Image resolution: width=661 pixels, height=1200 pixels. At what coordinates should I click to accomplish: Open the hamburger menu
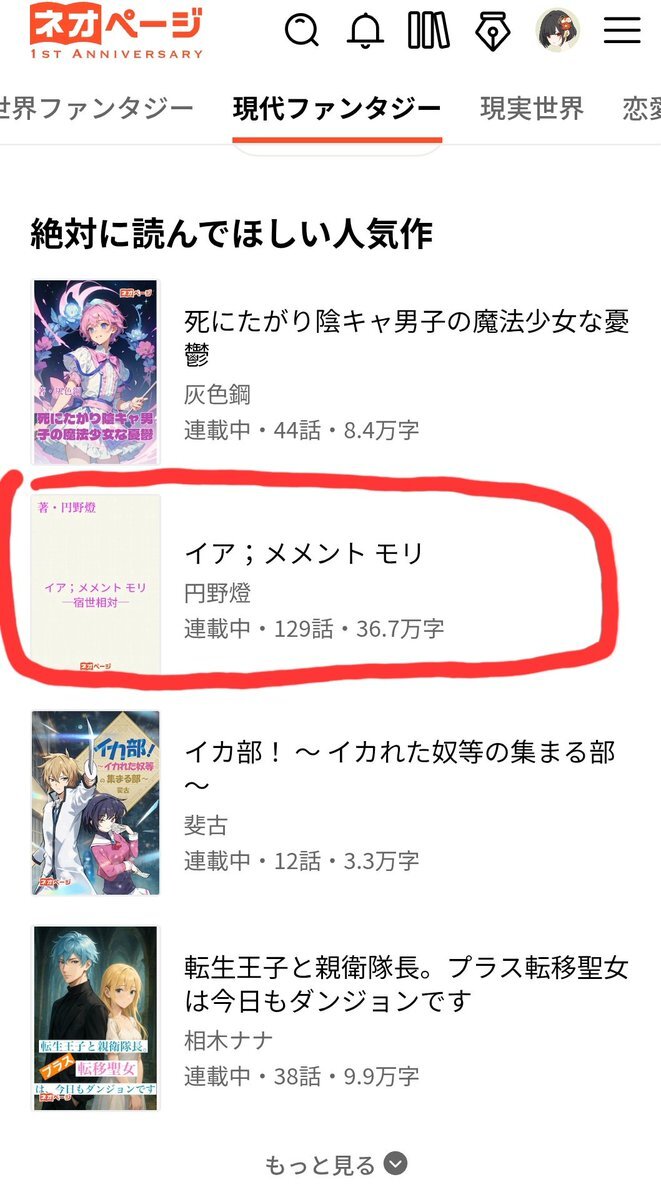point(622,31)
